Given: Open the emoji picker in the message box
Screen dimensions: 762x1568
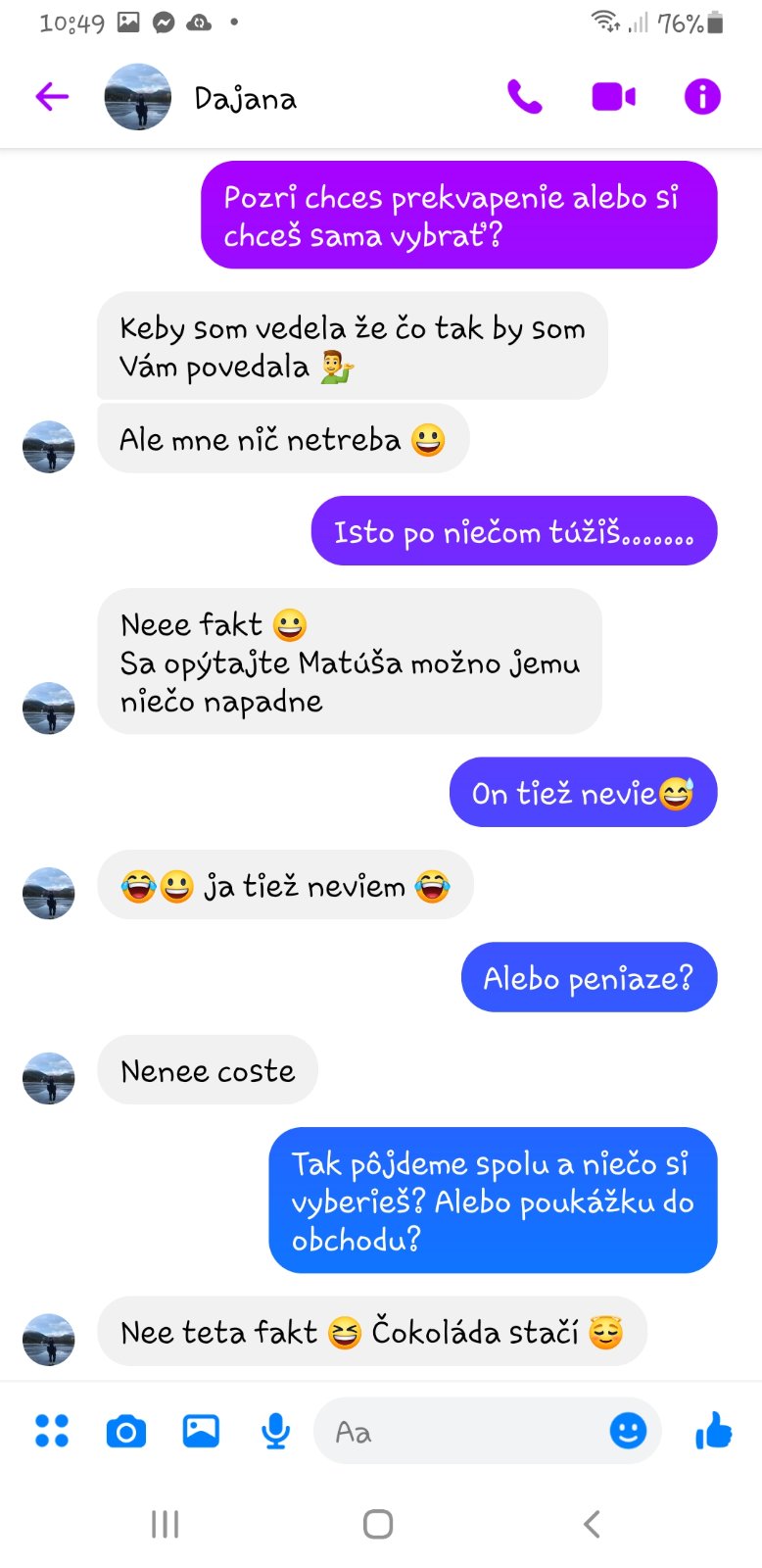Looking at the screenshot, I should click(x=628, y=1431).
